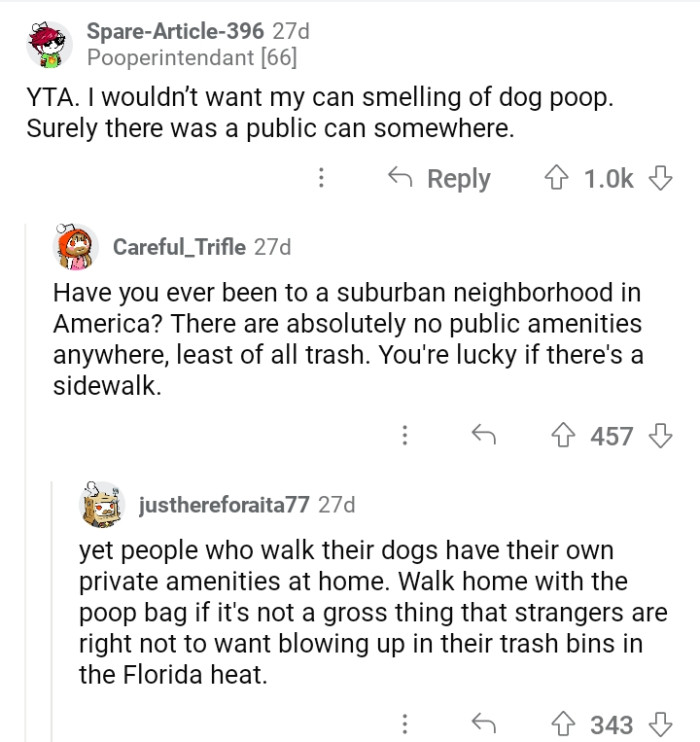The height and width of the screenshot is (742, 700).
Task: Open Spare-Article-396's profile
Action: point(176,31)
